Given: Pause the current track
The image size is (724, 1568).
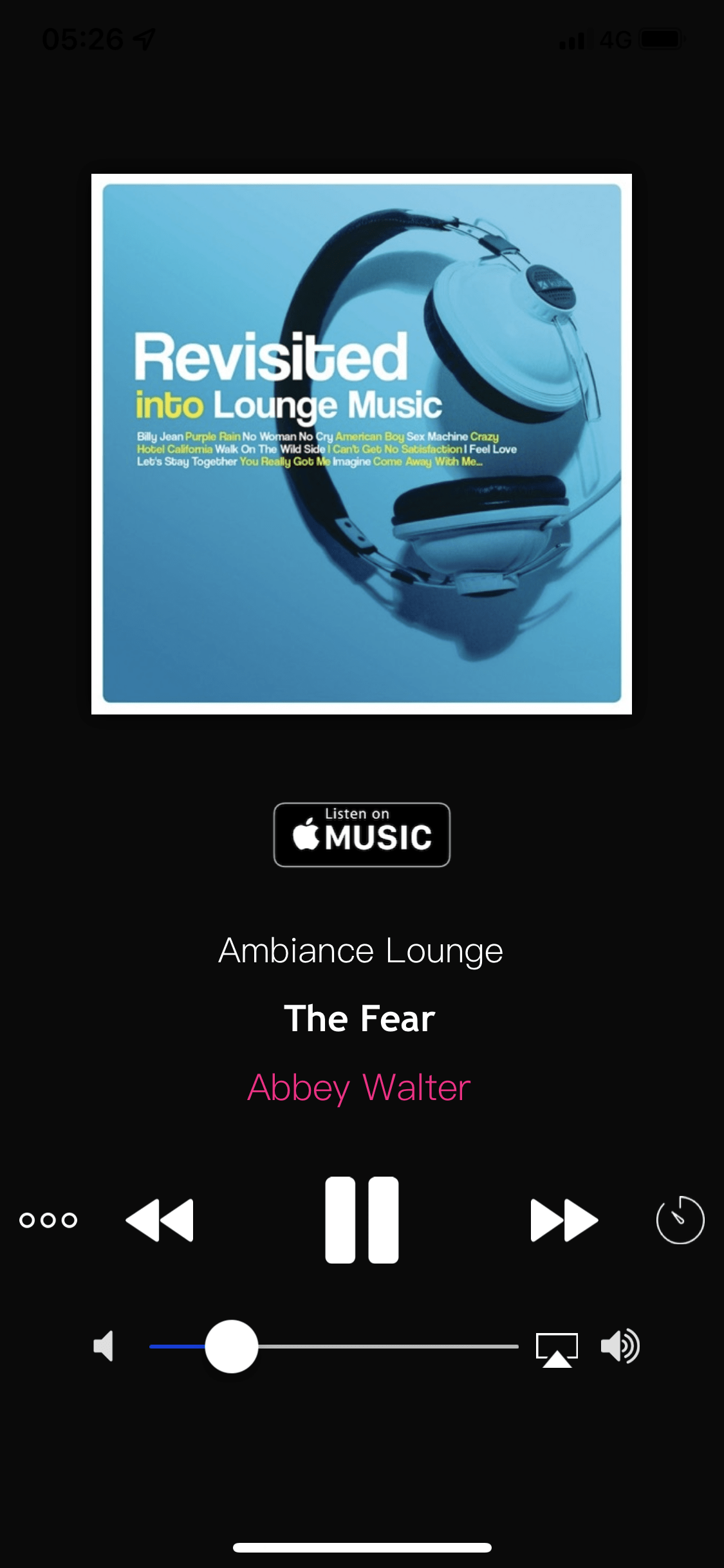Looking at the screenshot, I should 362,1220.
